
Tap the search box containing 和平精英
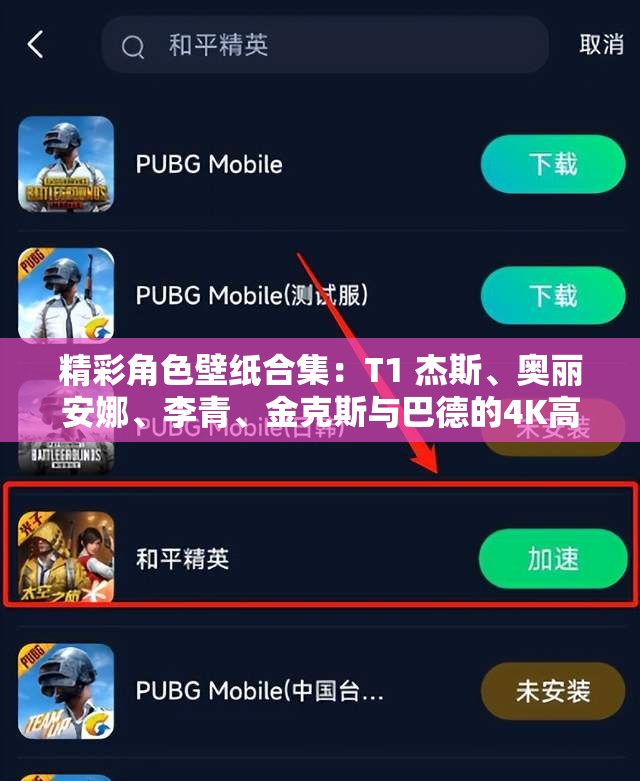tap(325, 45)
